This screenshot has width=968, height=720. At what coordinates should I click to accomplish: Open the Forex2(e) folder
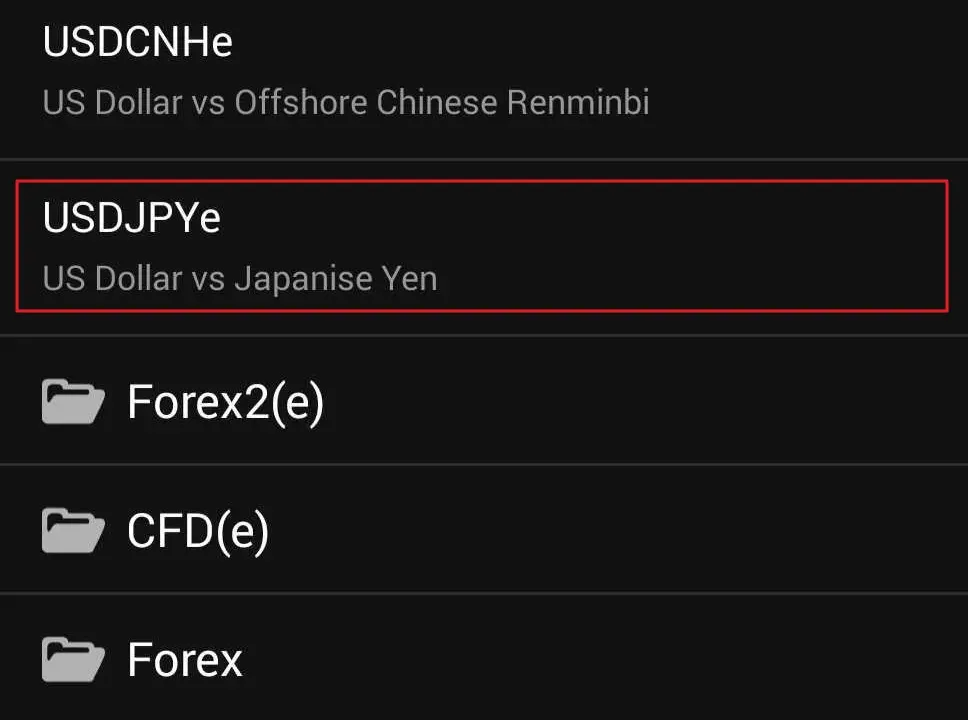tap(225, 402)
